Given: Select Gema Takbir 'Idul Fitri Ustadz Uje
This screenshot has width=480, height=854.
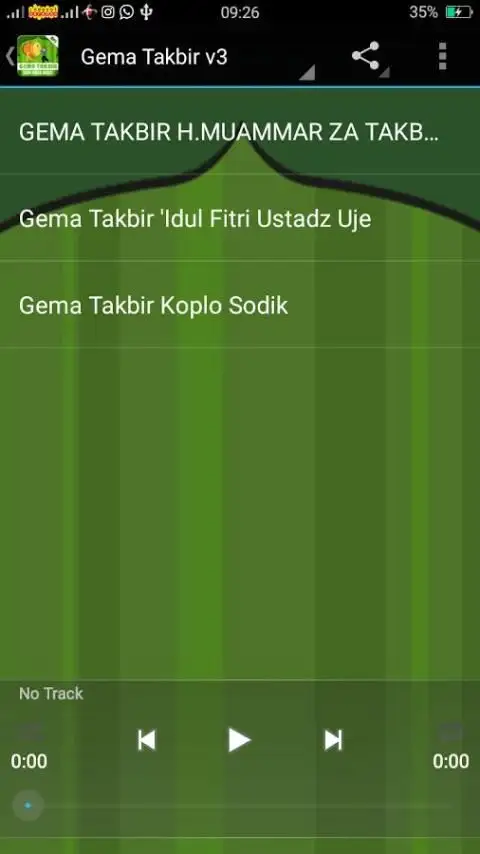Looking at the screenshot, I should pos(240,218).
